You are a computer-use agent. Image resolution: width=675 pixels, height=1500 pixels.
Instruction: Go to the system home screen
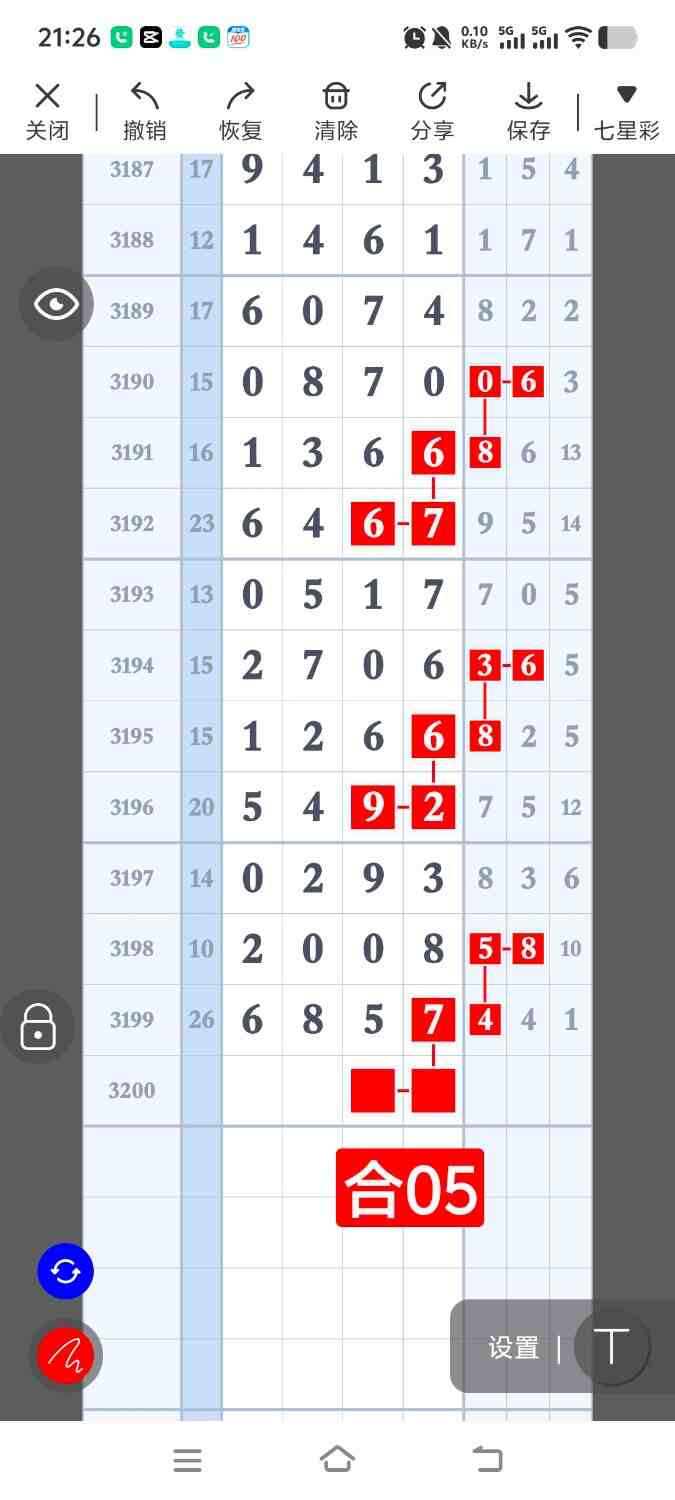click(x=337, y=1460)
